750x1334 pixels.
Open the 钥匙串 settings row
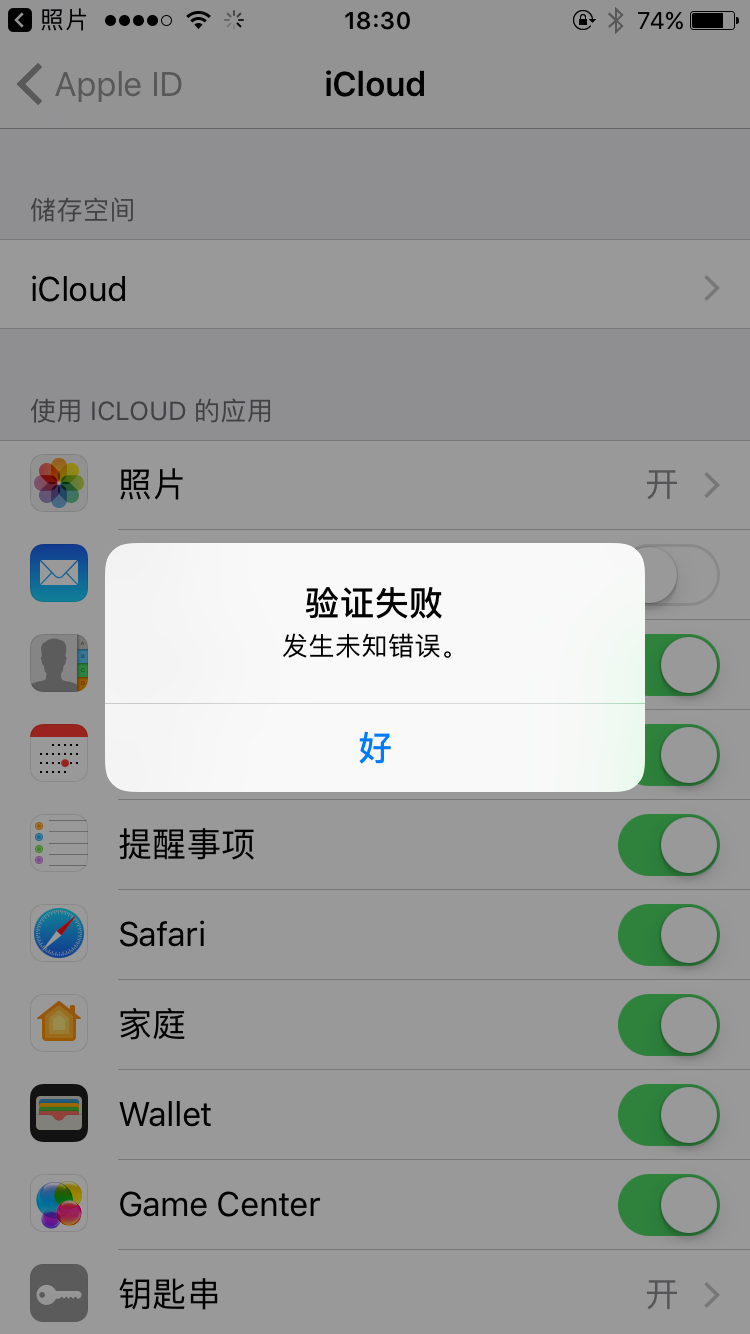[x=375, y=1295]
